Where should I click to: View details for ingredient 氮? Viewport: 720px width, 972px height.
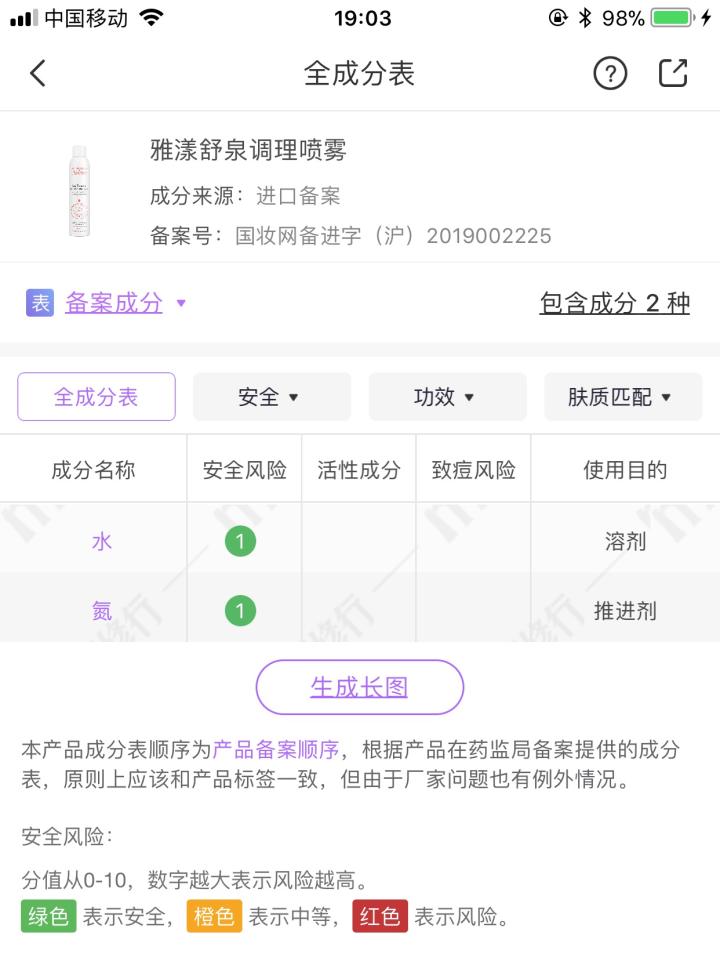100,611
